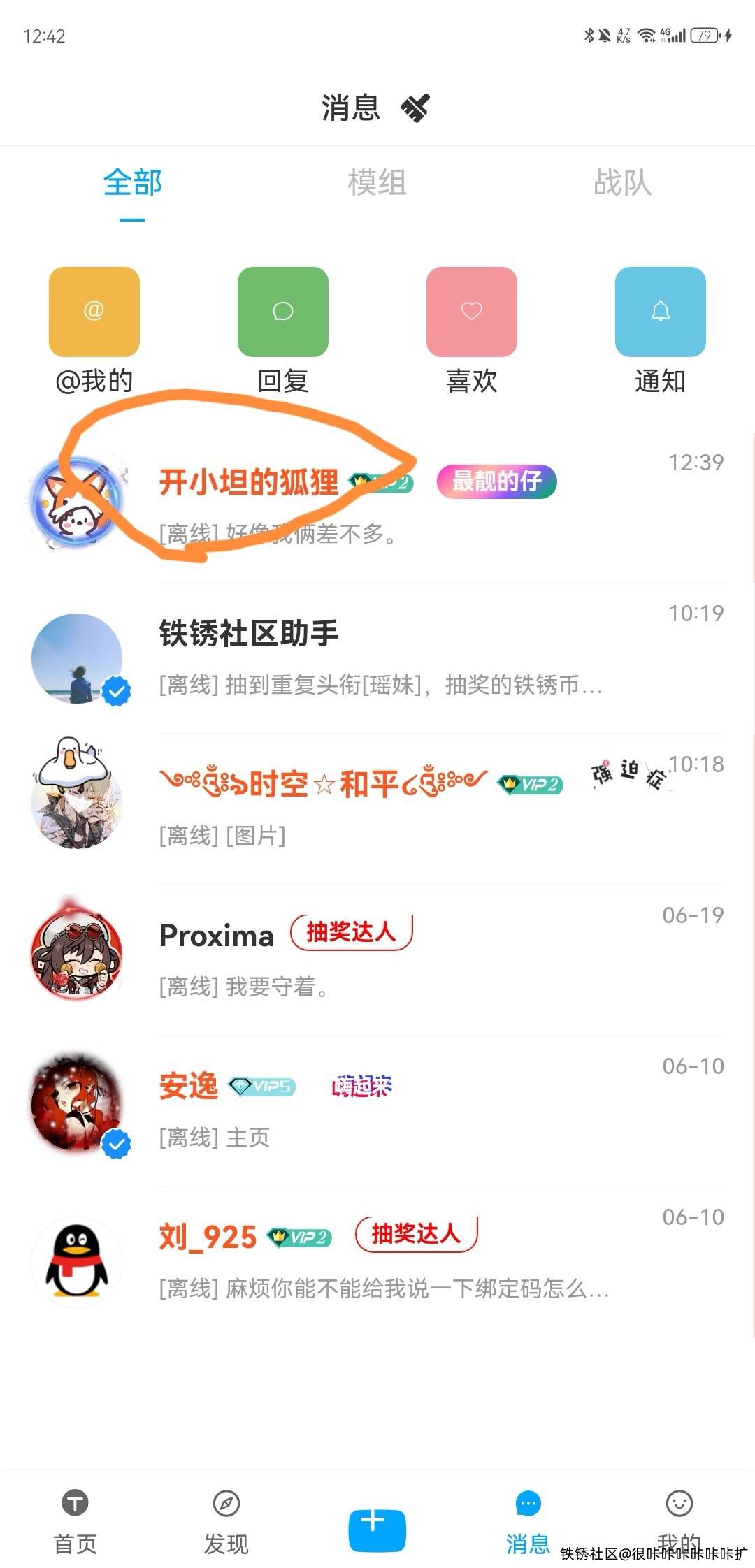
Task: Switch to the 模组 tab
Action: 377,183
